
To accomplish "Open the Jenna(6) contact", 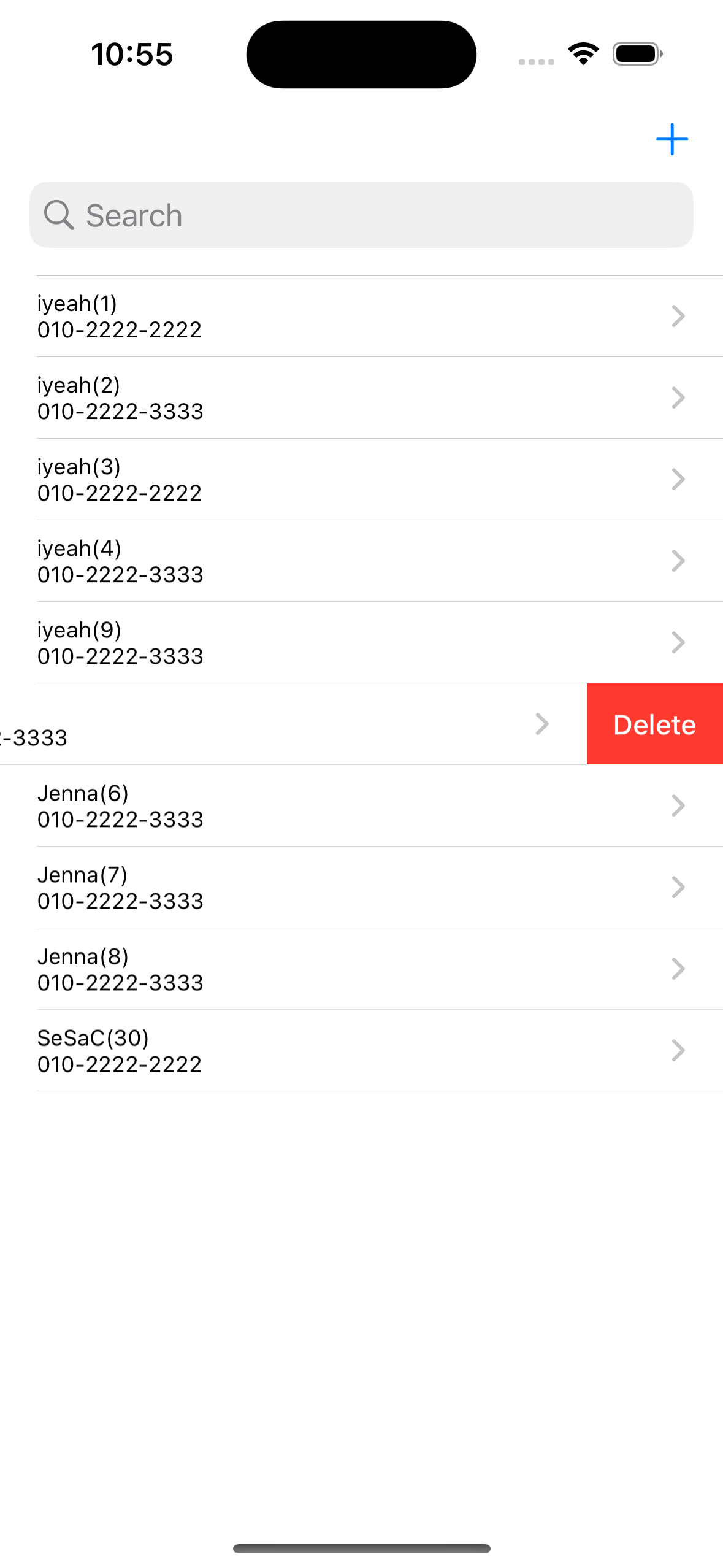I will [361, 806].
